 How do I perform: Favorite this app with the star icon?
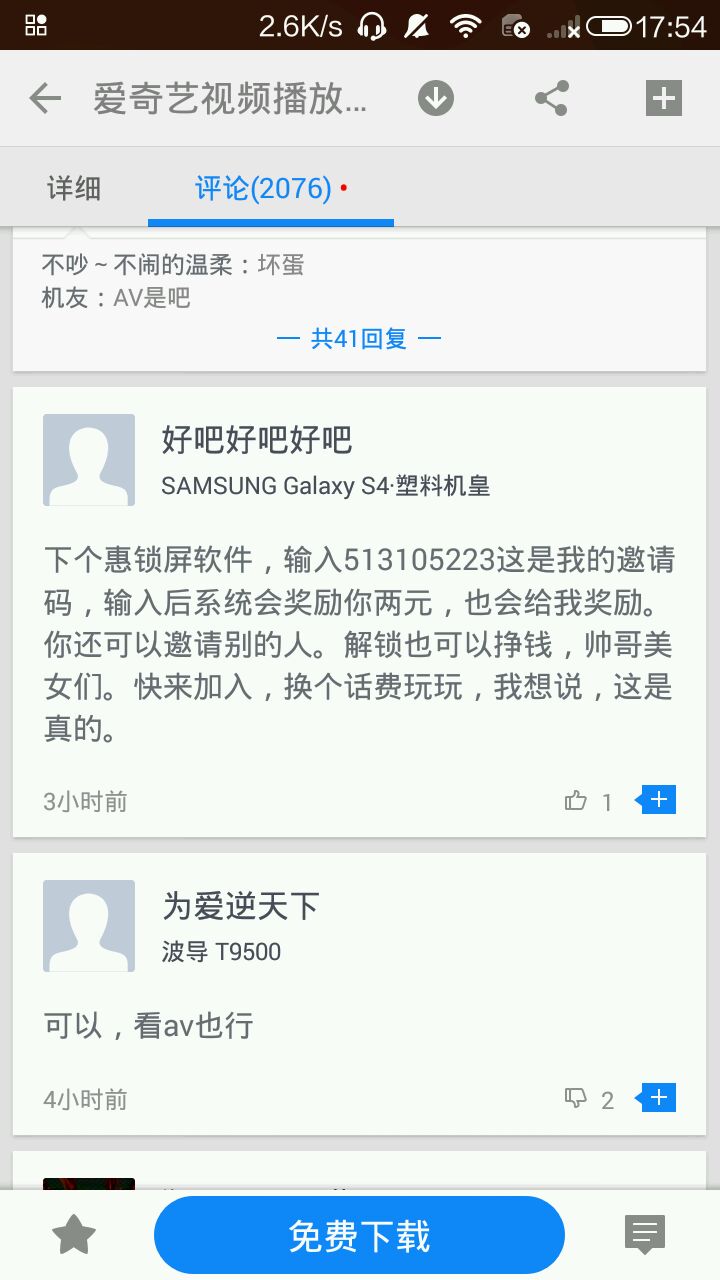pyautogui.click(x=74, y=1236)
